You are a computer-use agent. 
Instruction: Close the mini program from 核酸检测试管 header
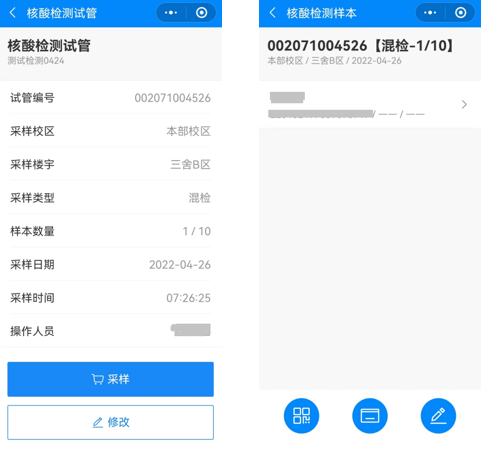pos(201,13)
